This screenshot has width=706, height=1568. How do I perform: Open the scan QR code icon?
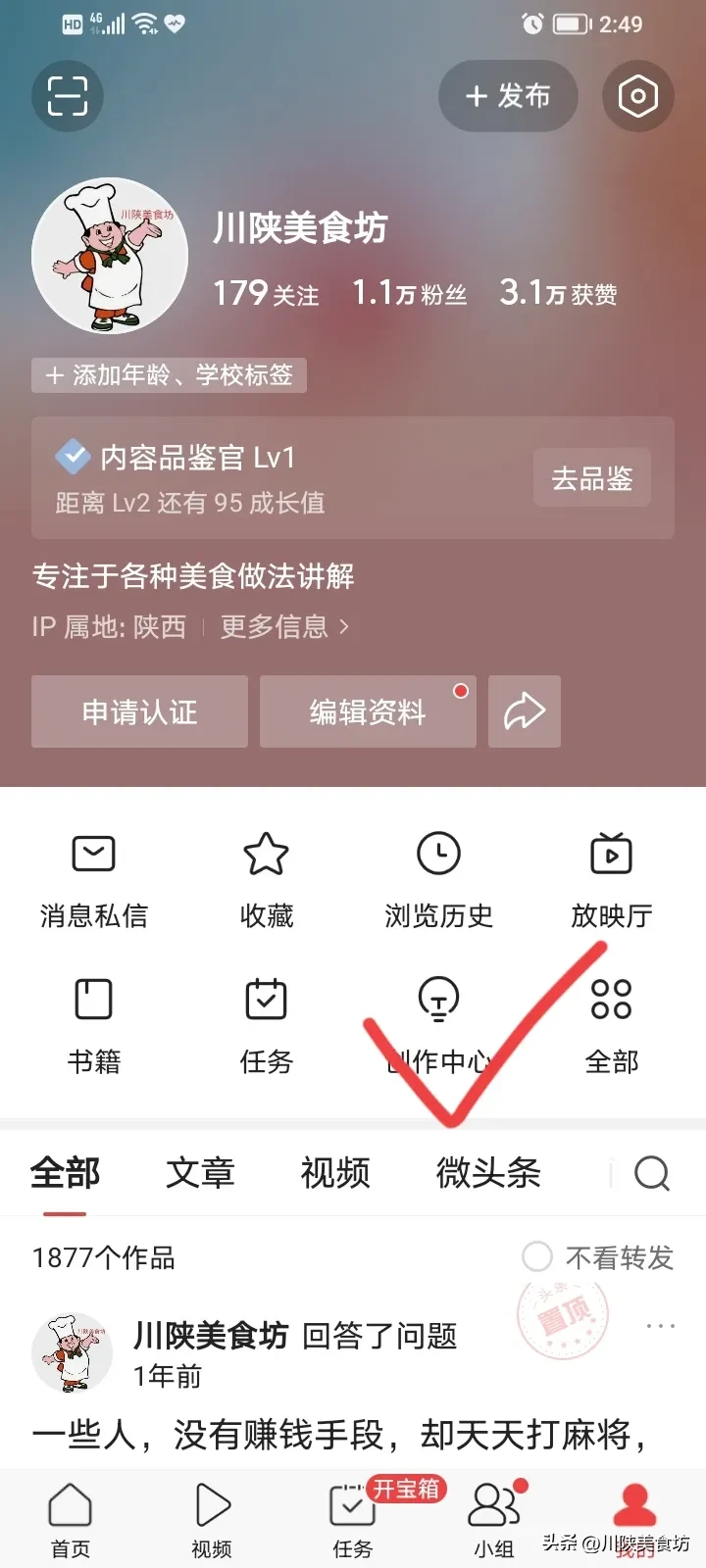pos(68,96)
